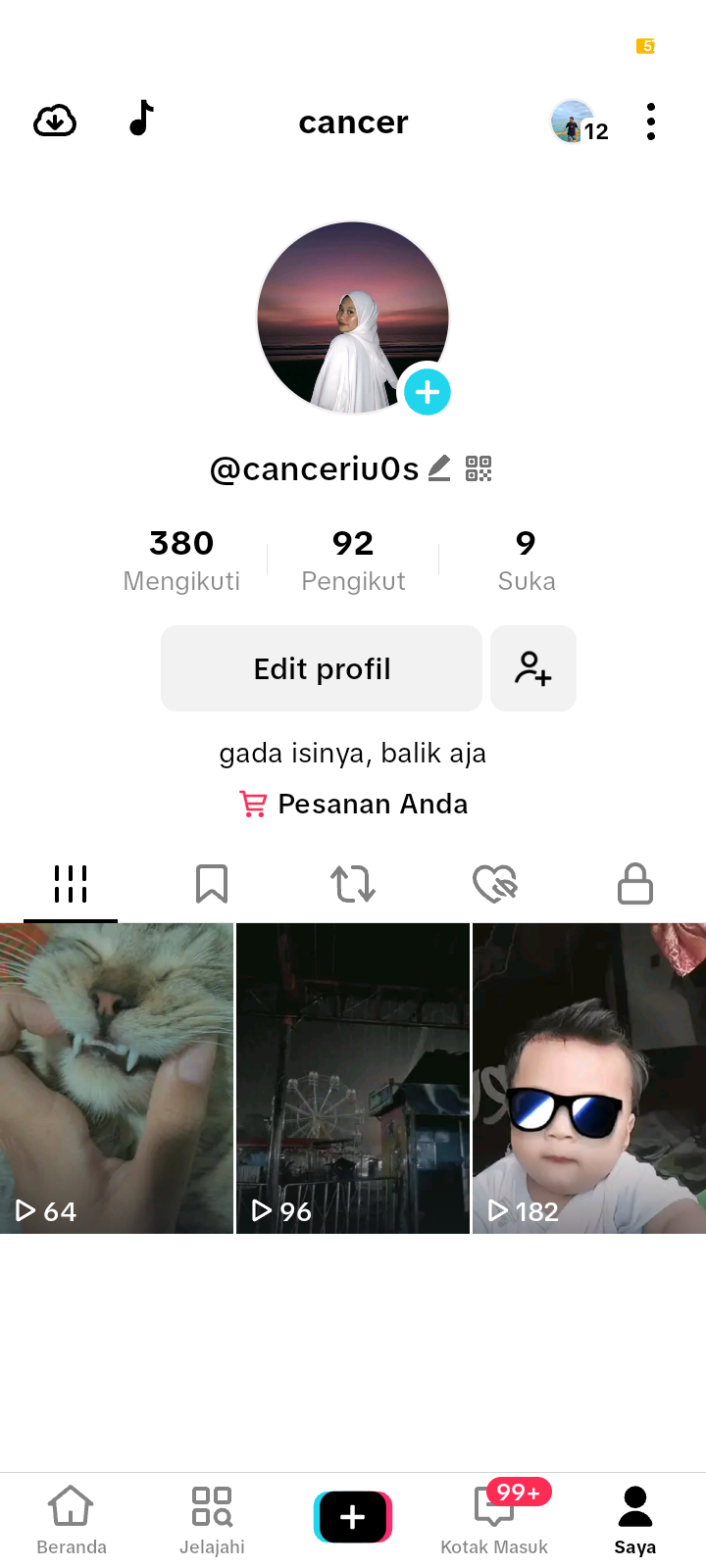This screenshot has height=1568, width=706.
Task: Open the add friends button
Action: pos(533,668)
